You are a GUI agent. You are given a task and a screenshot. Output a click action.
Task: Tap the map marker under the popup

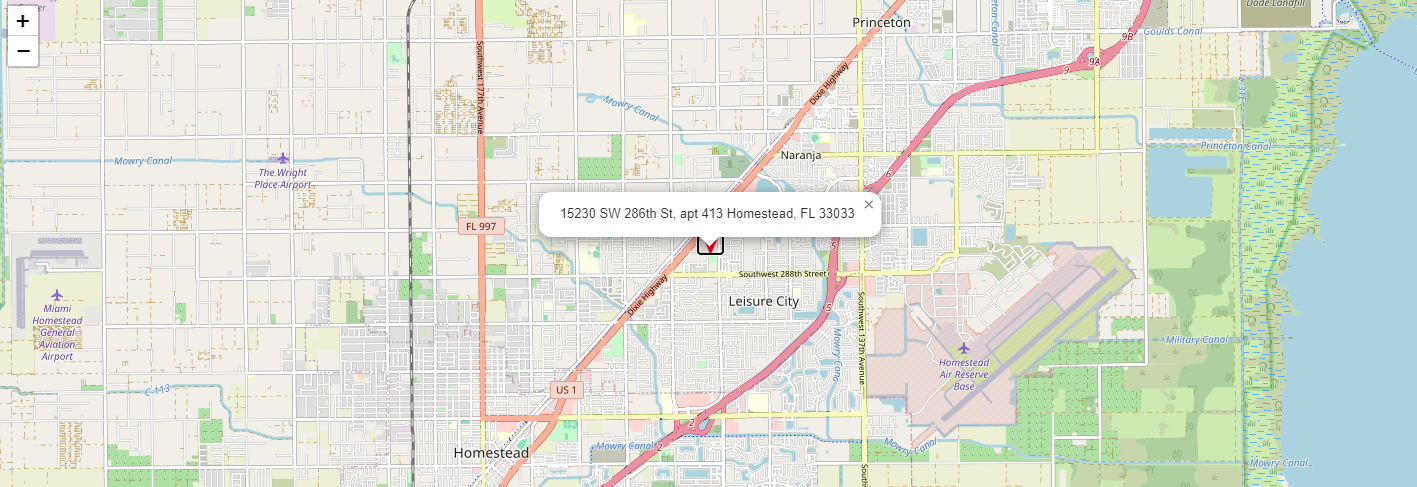pyautogui.click(x=710, y=243)
